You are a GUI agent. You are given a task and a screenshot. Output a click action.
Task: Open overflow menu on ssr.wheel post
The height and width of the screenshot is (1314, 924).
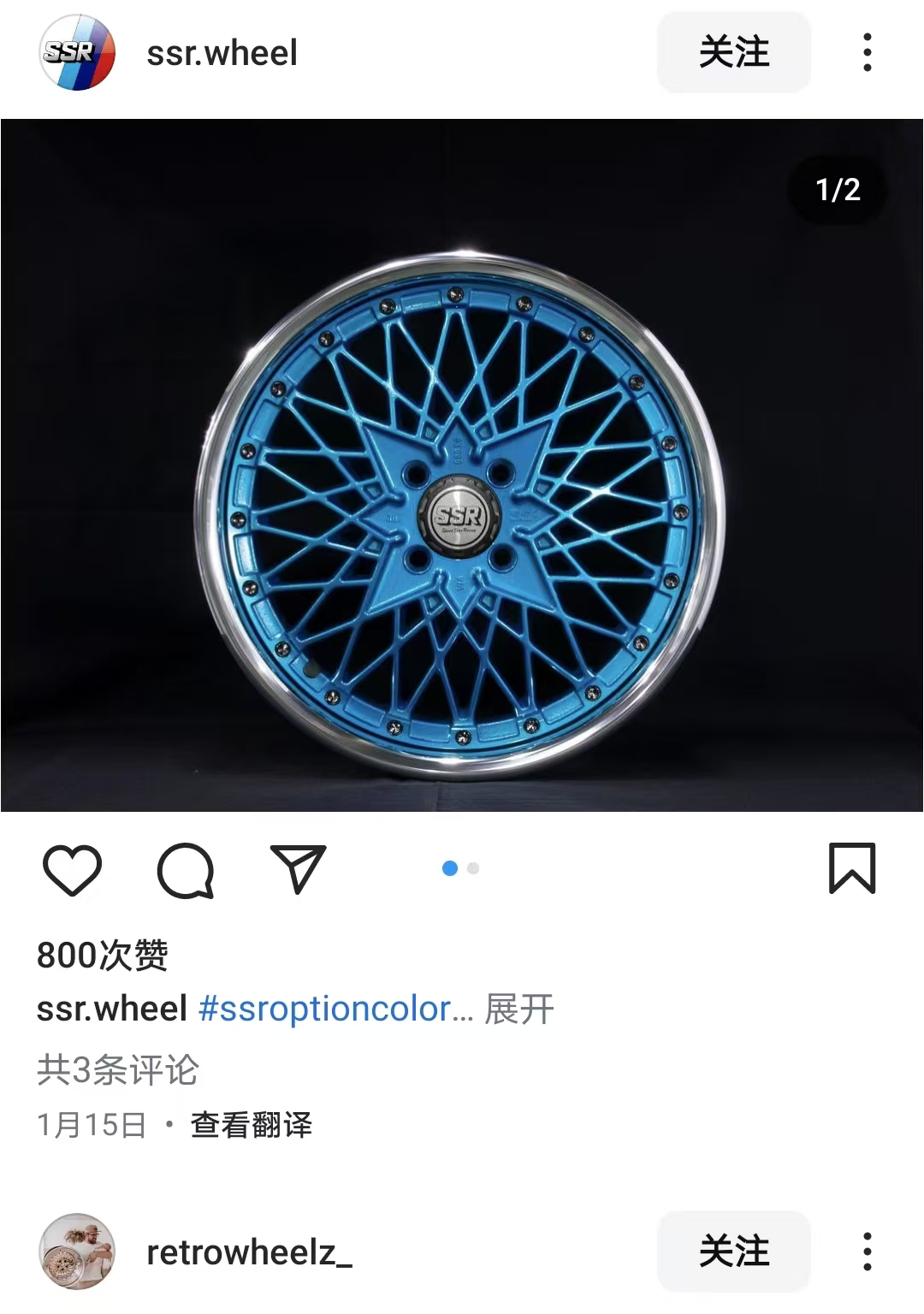(867, 52)
